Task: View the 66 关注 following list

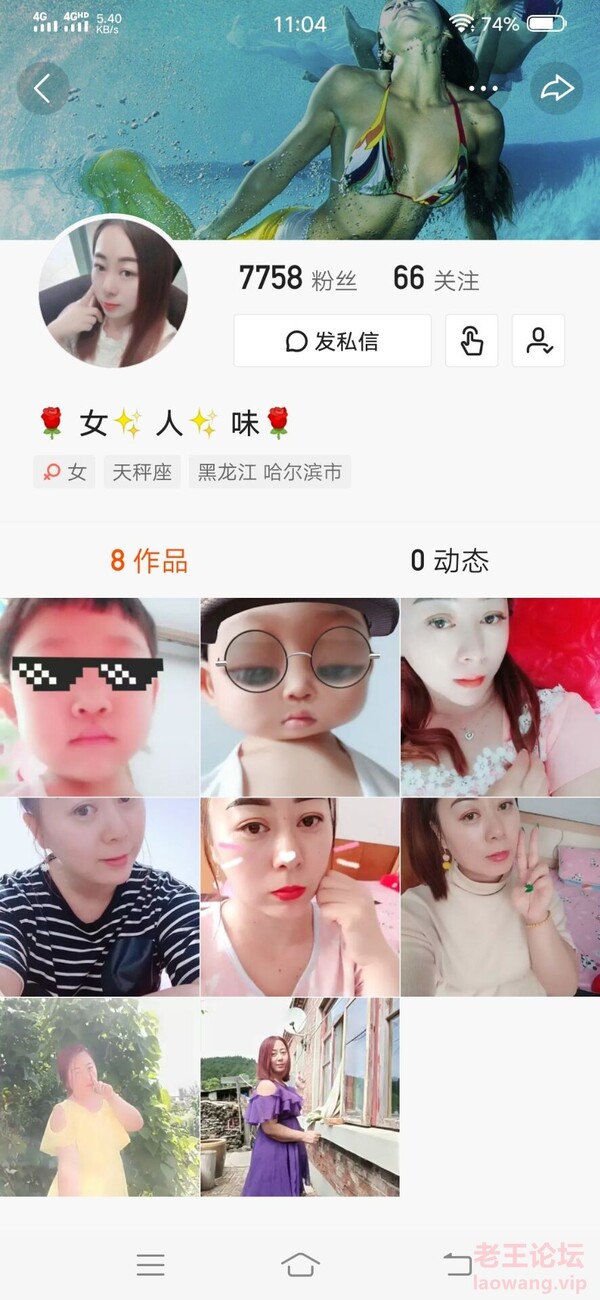Action: (x=436, y=279)
